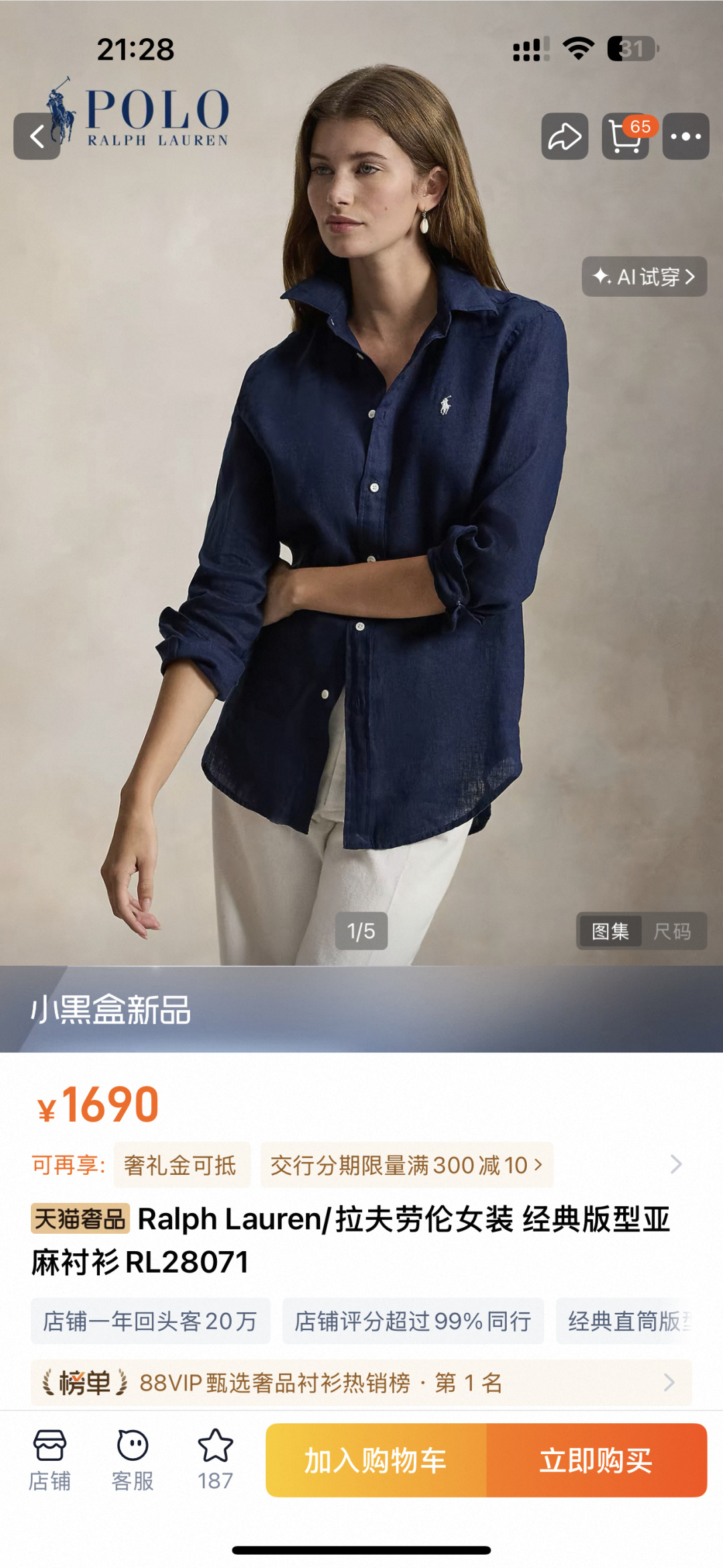Screen dimensions: 723x1568
Task: Favorite this item with the star icon
Action: click(x=216, y=1460)
